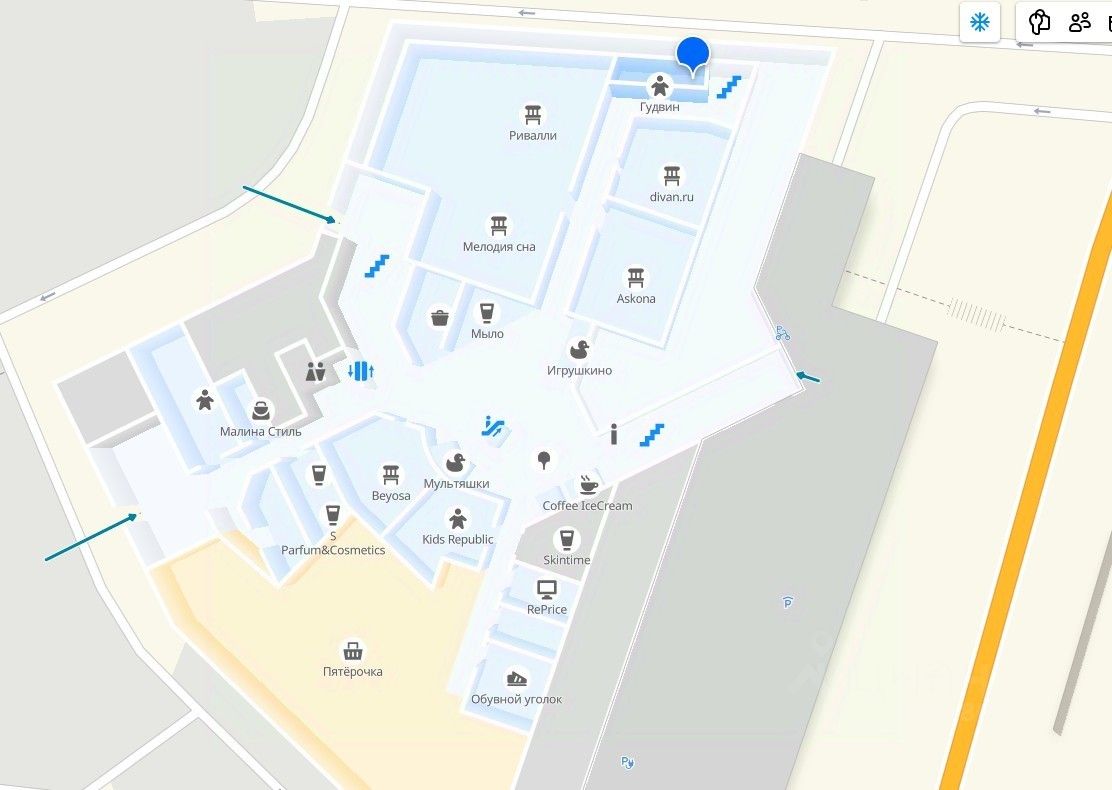Select the Игрушкино toy store marker

click(x=579, y=350)
